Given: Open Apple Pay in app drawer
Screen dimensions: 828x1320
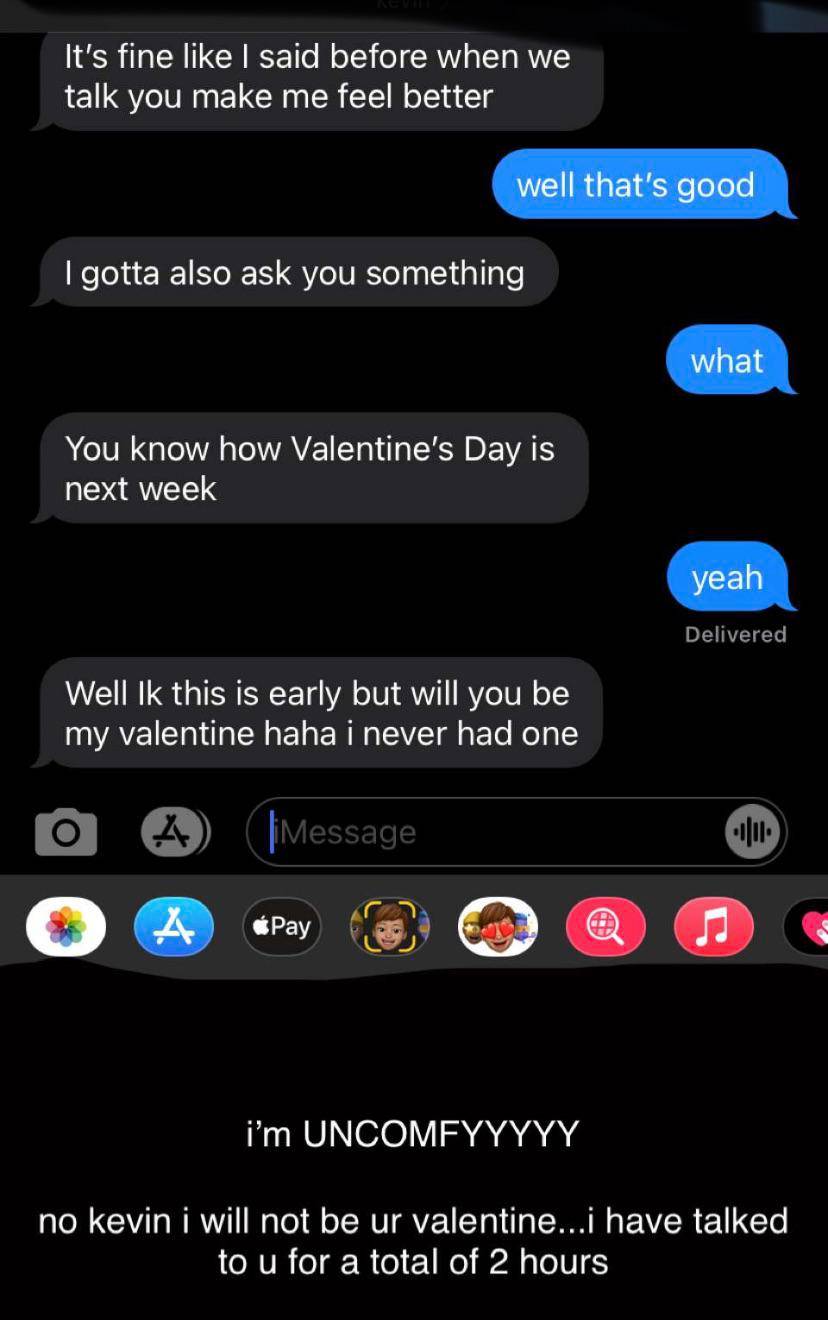Looking at the screenshot, I should pyautogui.click(x=281, y=926).
